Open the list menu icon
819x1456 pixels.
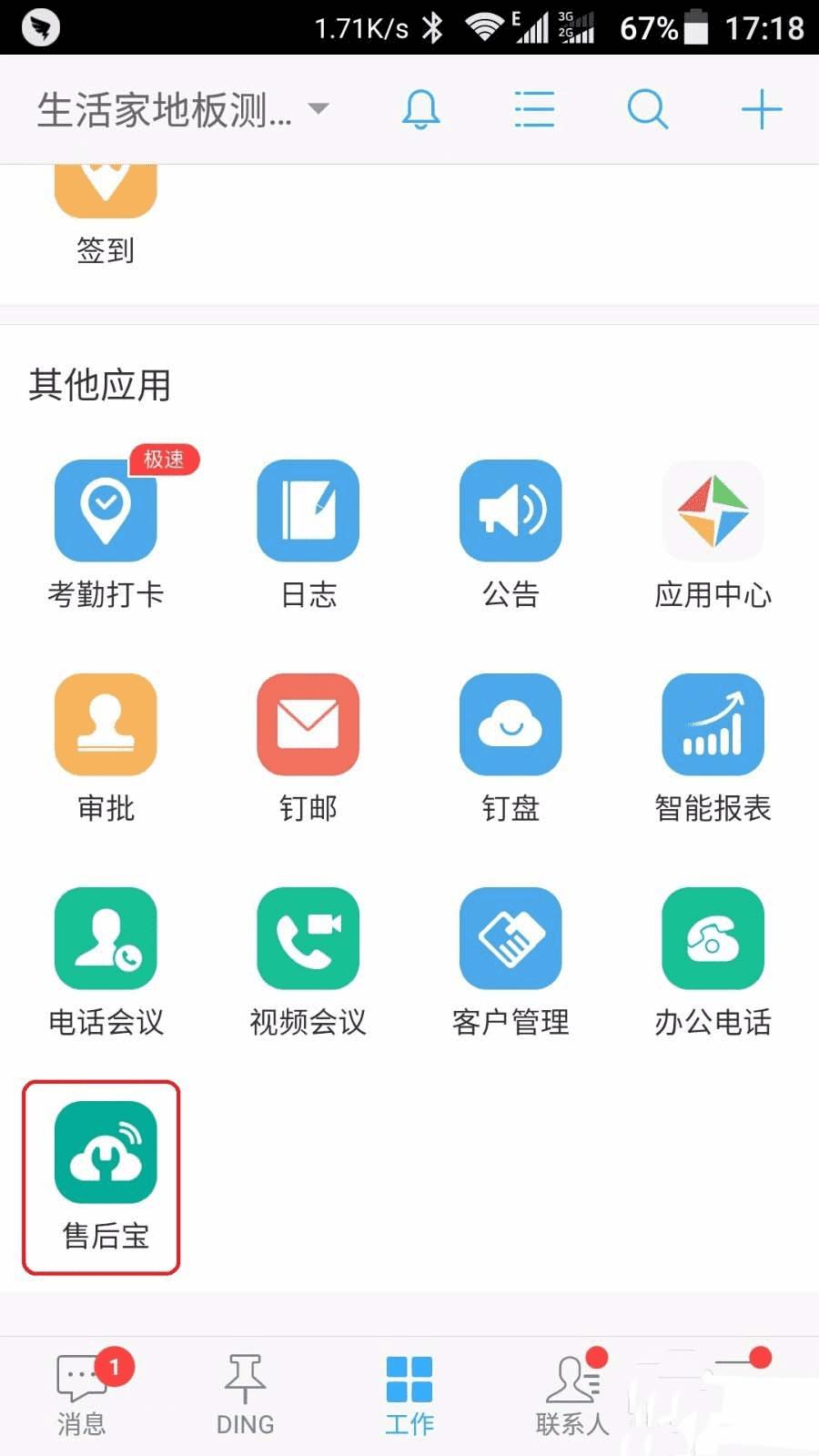534,110
